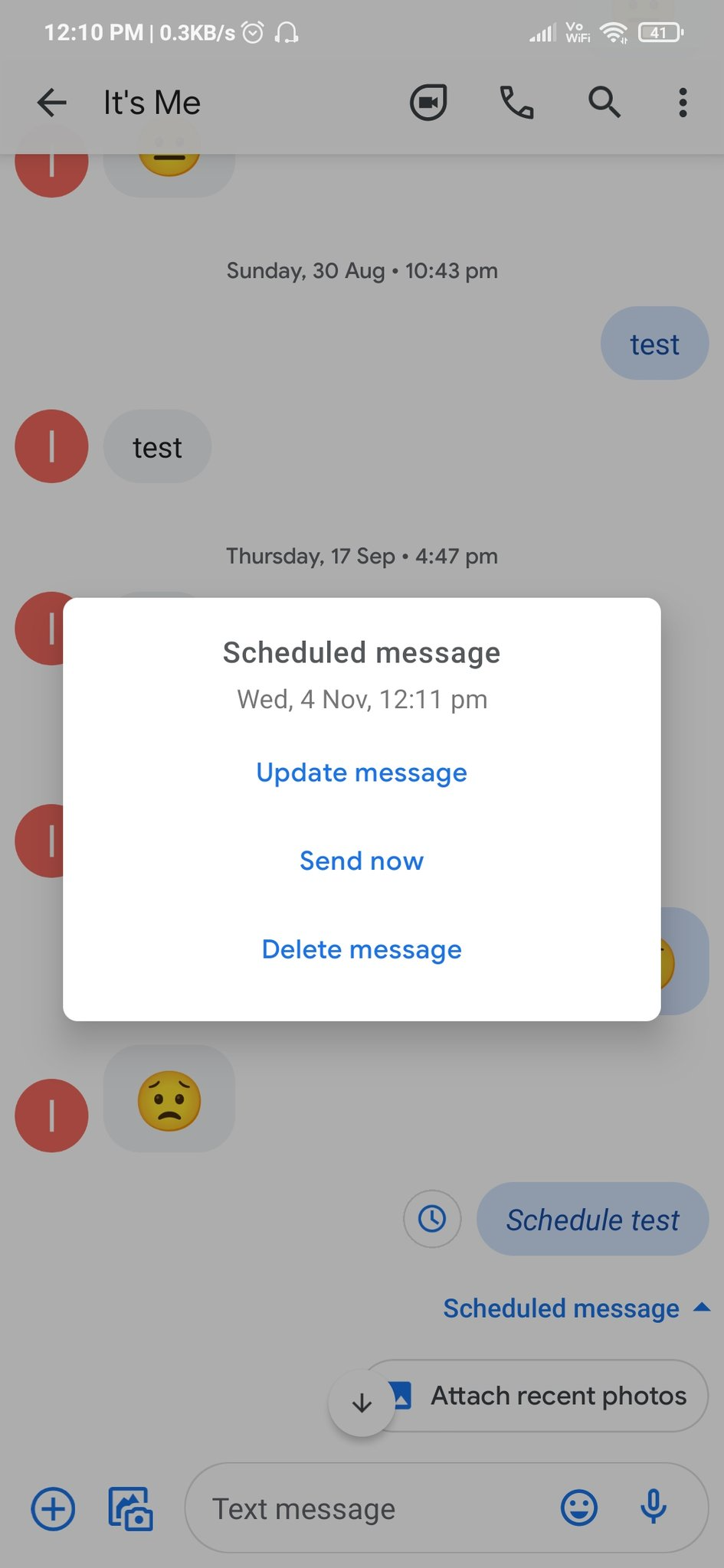724x1568 pixels.
Task: Jump to latest message with down arrow
Action: click(x=362, y=1403)
